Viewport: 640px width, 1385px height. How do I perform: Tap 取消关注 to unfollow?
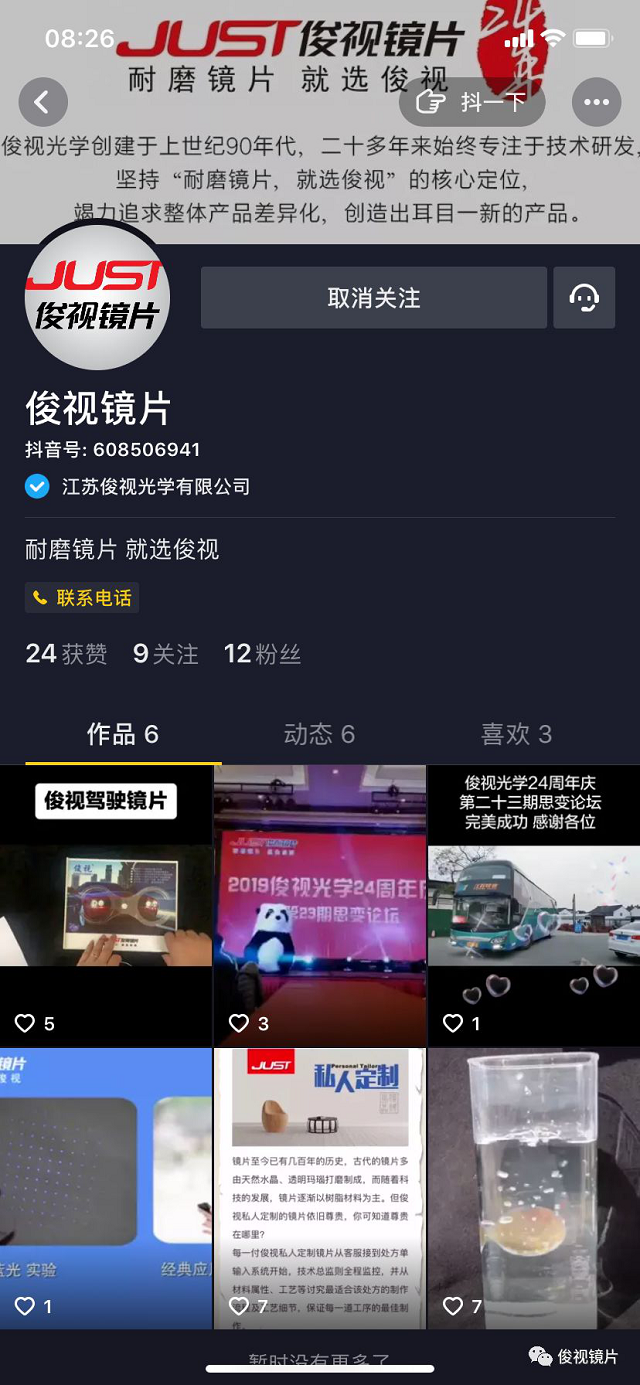(x=374, y=298)
